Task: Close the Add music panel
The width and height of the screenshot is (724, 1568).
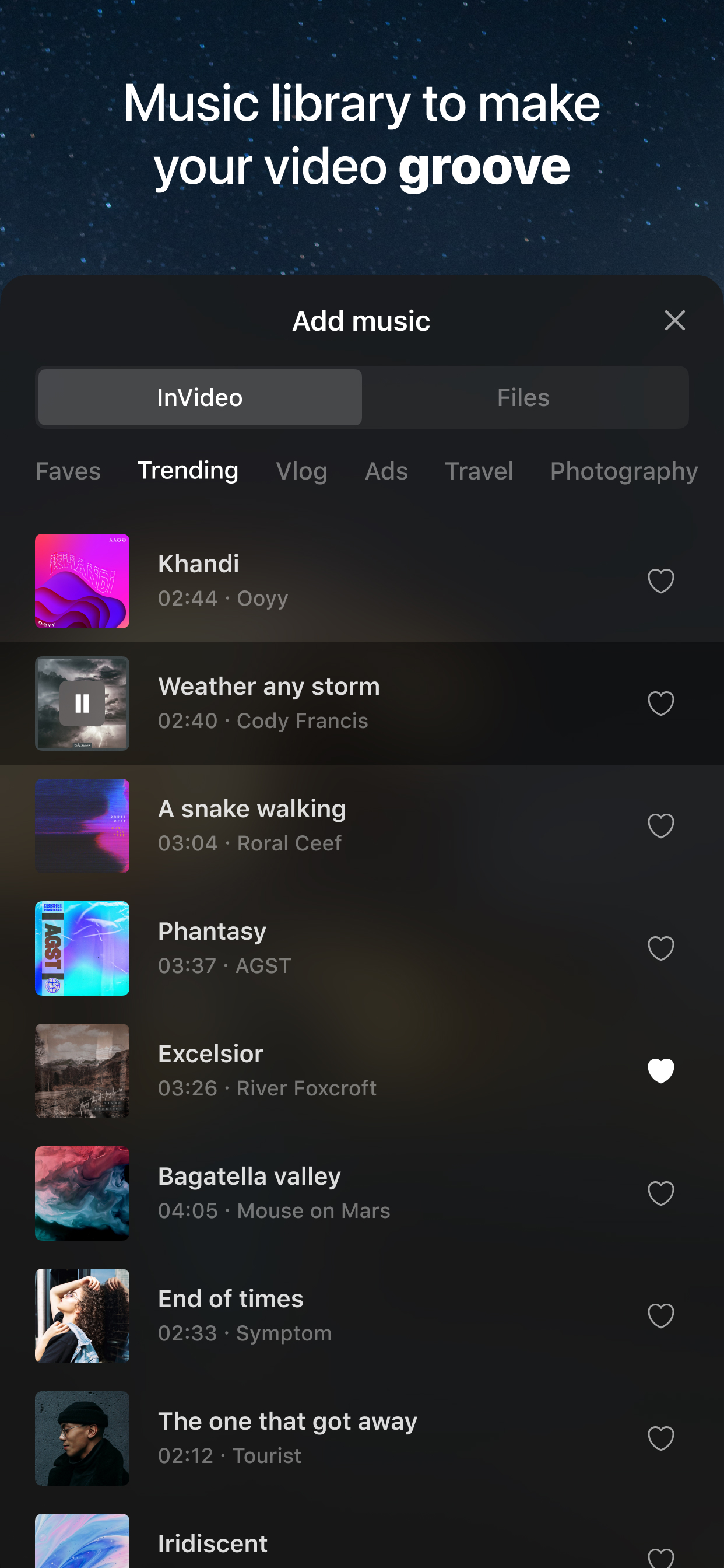Action: (x=674, y=320)
